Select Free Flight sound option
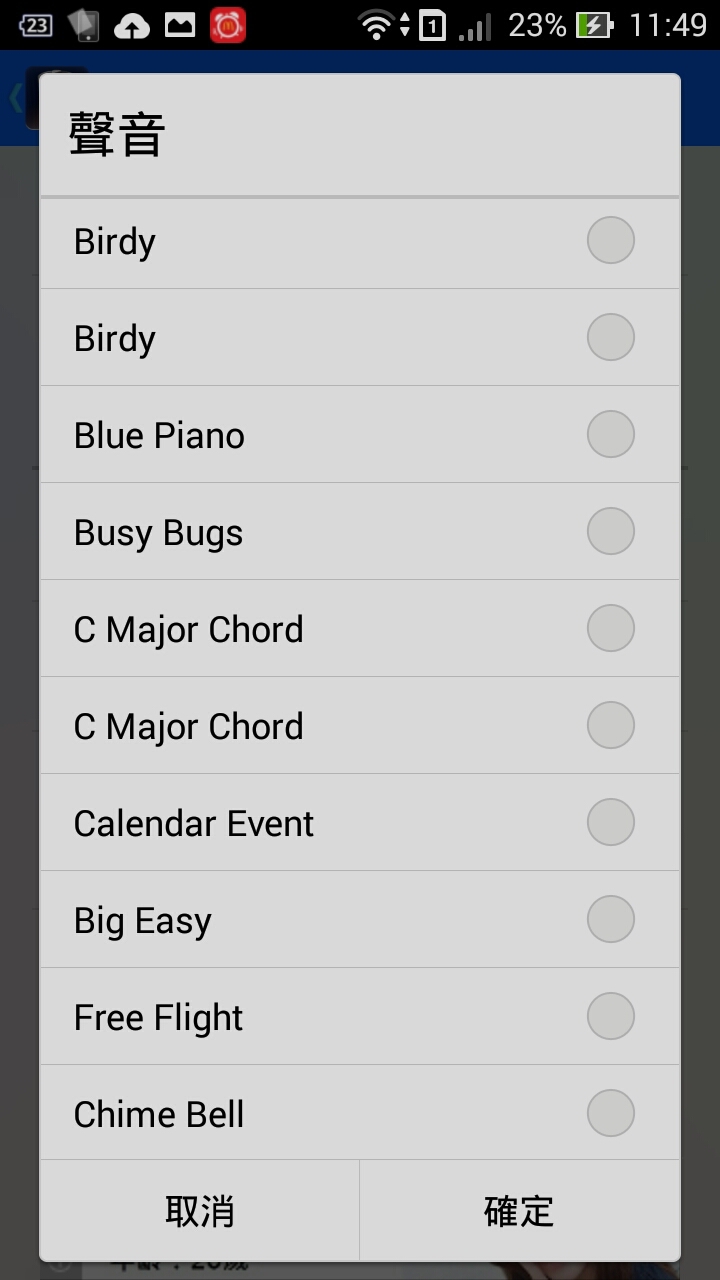 click(x=359, y=1017)
